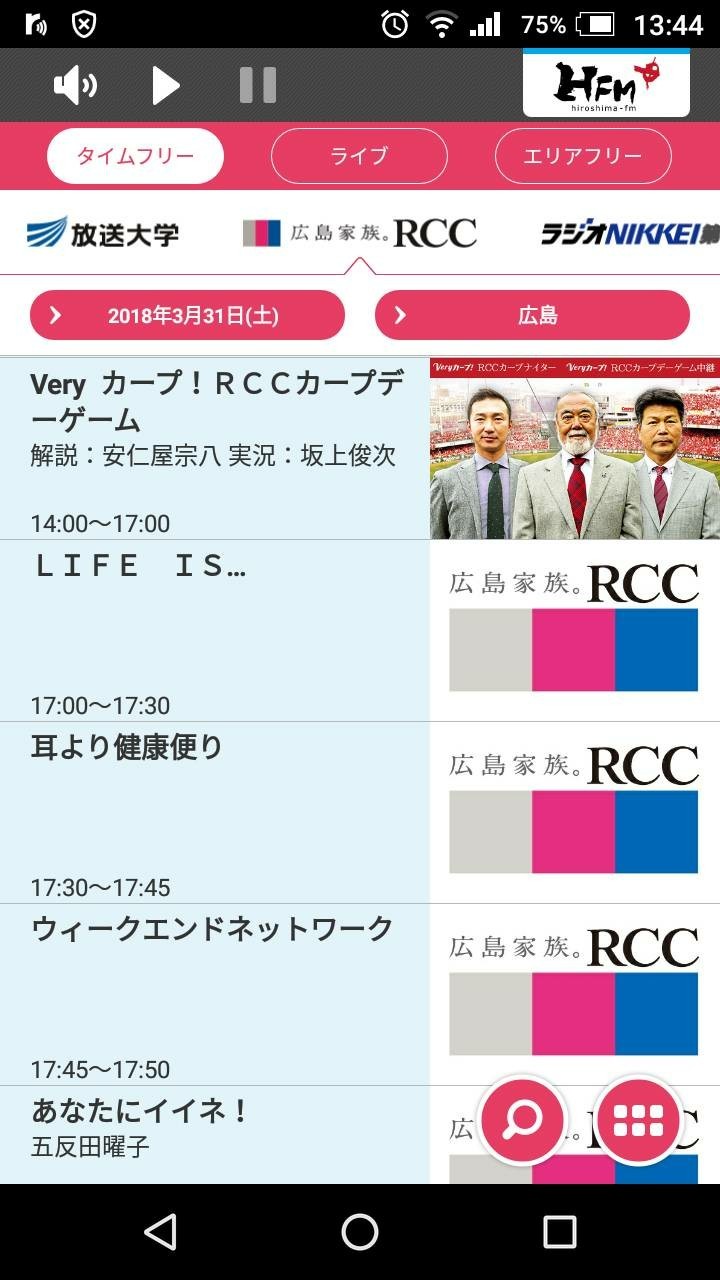Change the area from 広島
This screenshot has width=720, height=1280.
532,316
